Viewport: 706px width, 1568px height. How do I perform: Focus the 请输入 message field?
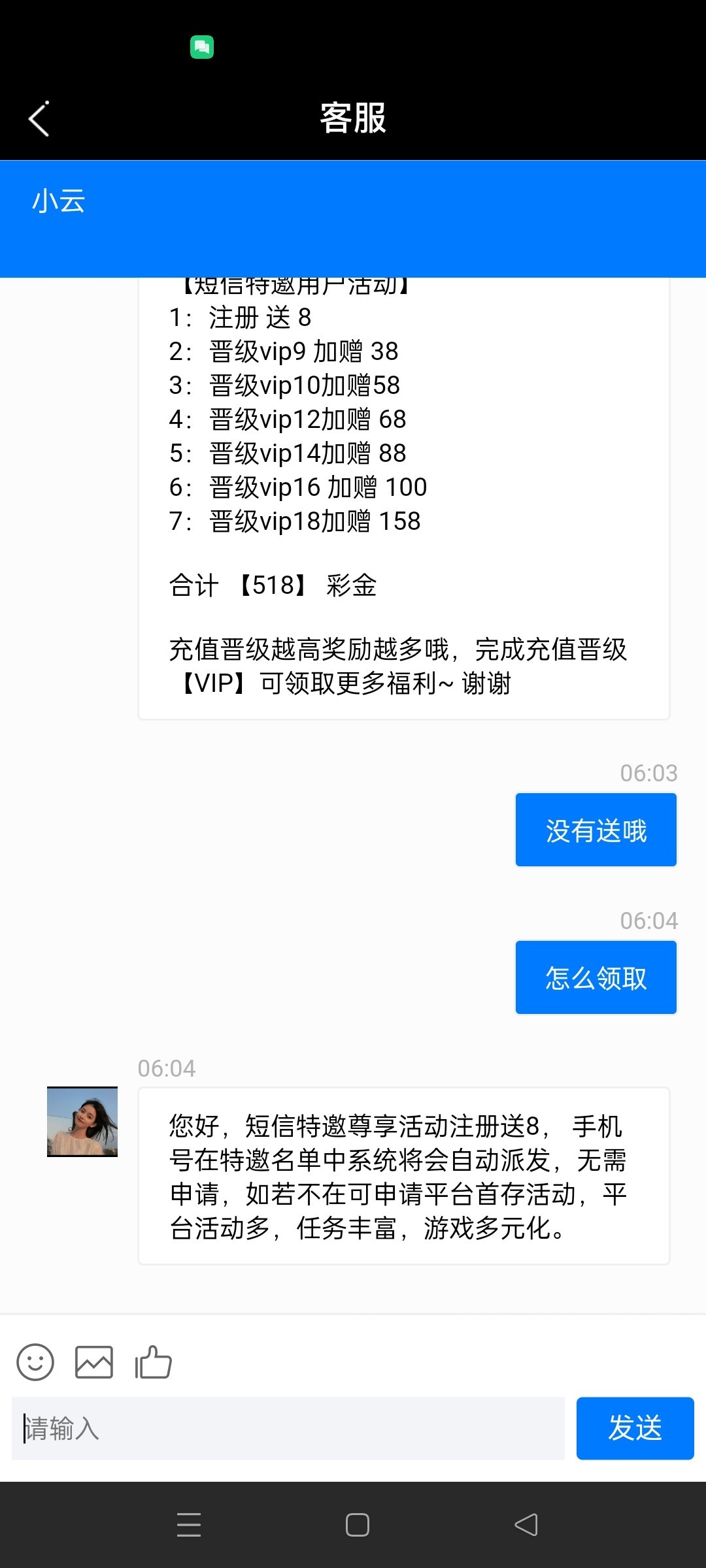[288, 1428]
